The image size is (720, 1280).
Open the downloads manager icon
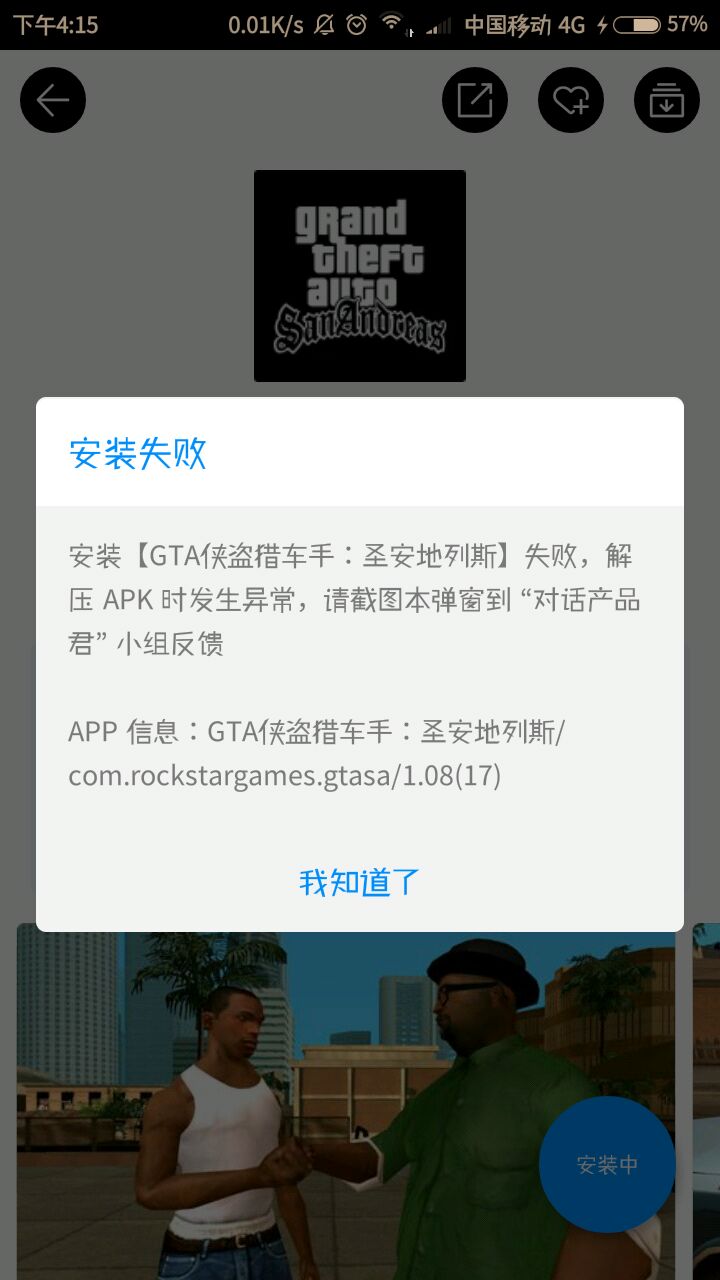point(667,100)
